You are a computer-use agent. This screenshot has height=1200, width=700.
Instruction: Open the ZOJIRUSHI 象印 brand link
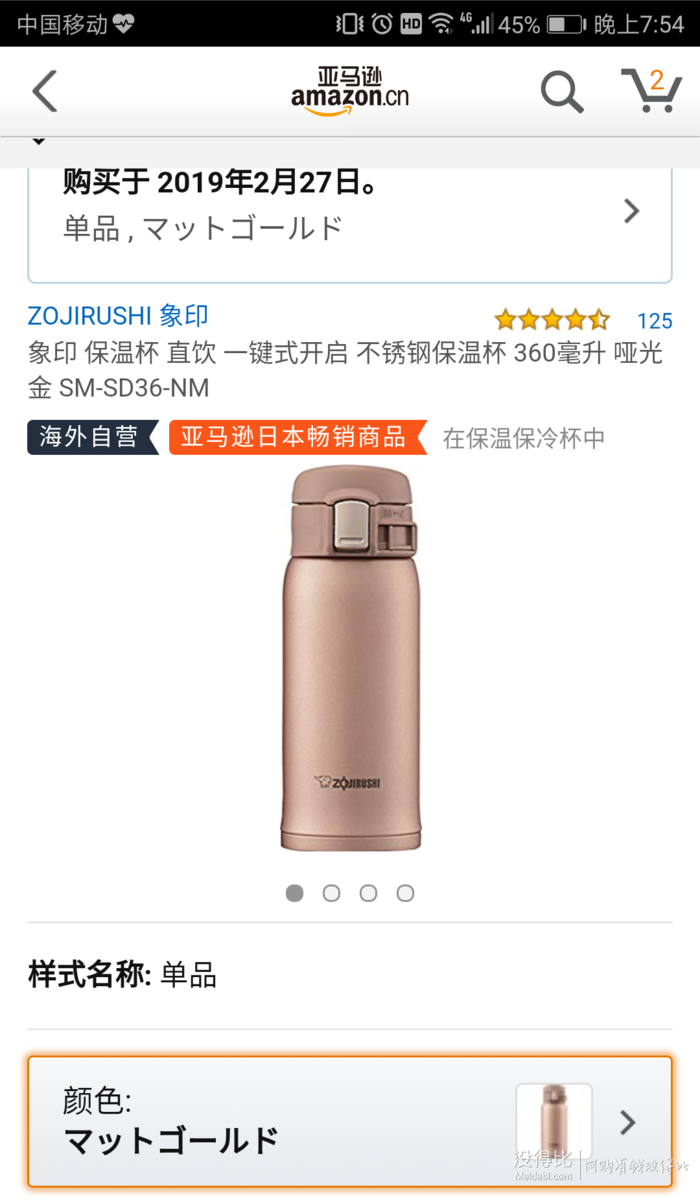click(118, 316)
